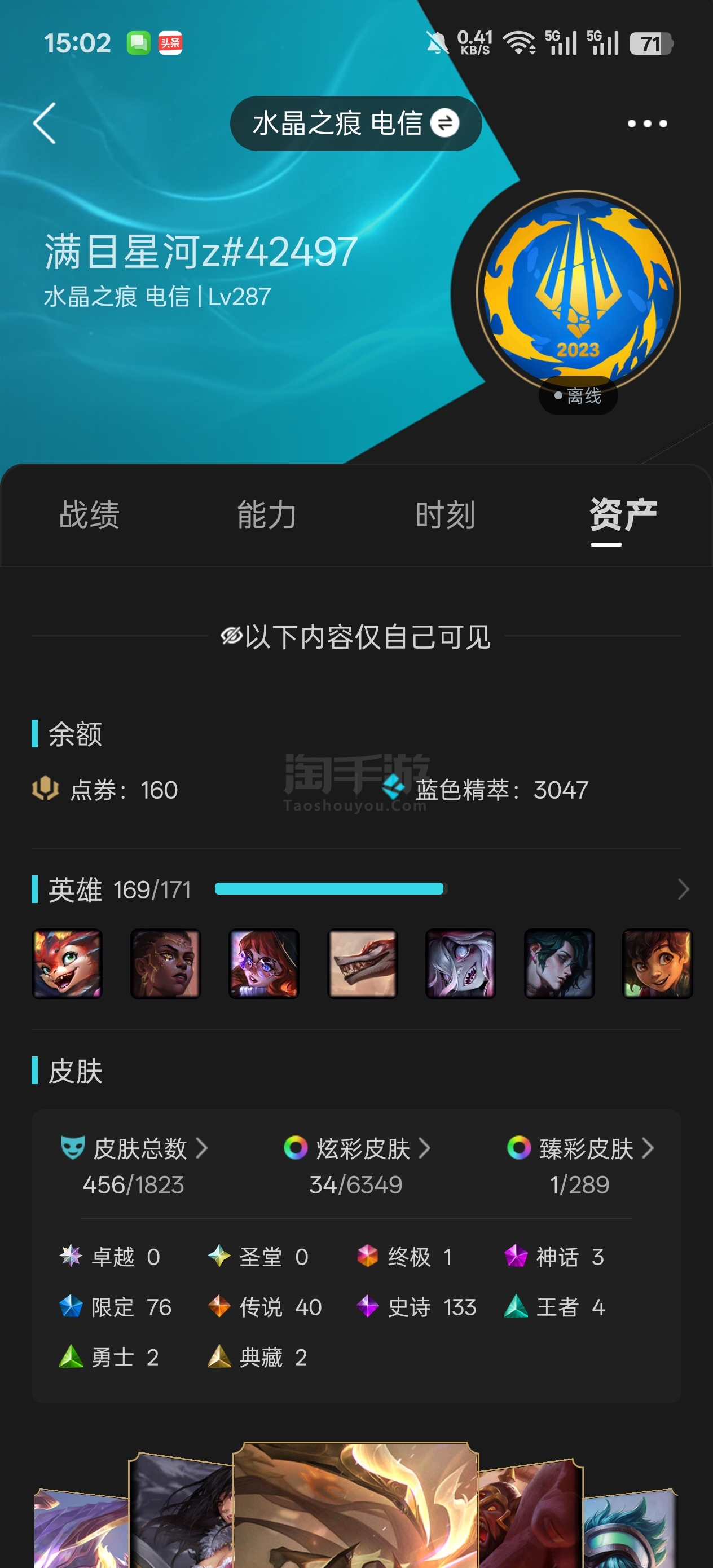Open the three-dot overflow menu
Image resolution: width=713 pixels, height=1568 pixels.
(x=647, y=124)
